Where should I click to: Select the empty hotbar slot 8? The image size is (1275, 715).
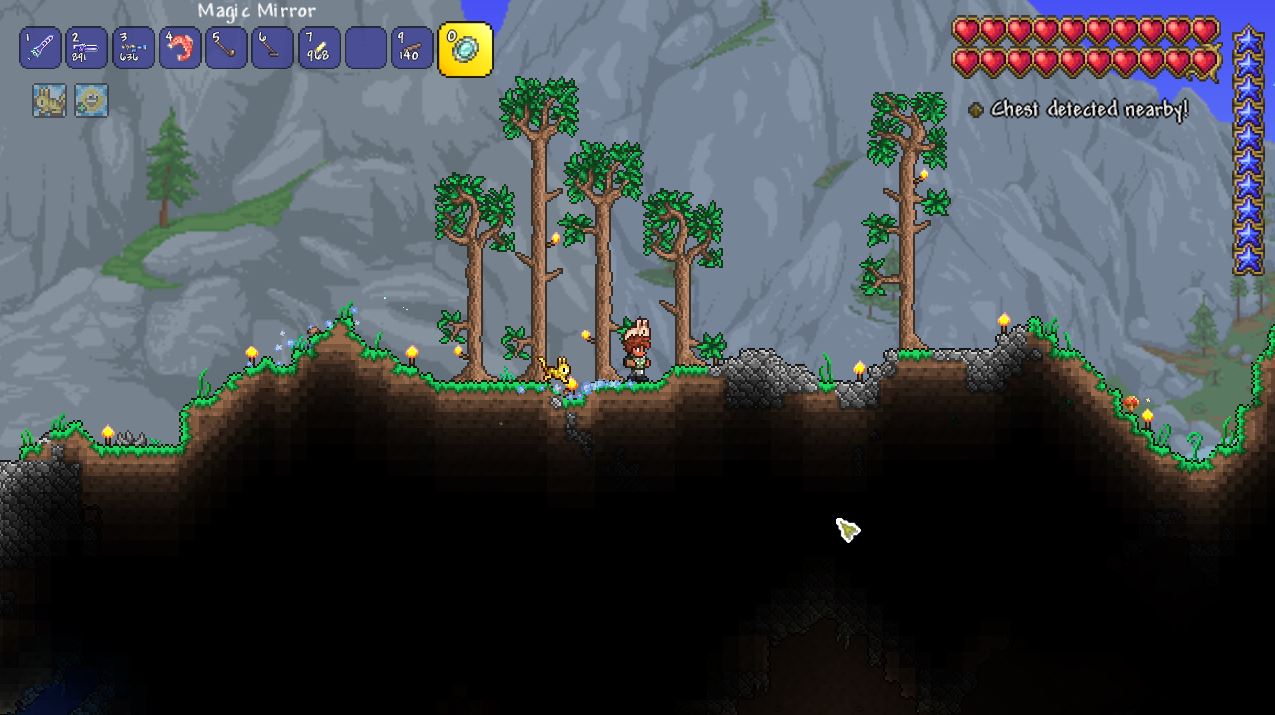pyautogui.click(x=365, y=48)
